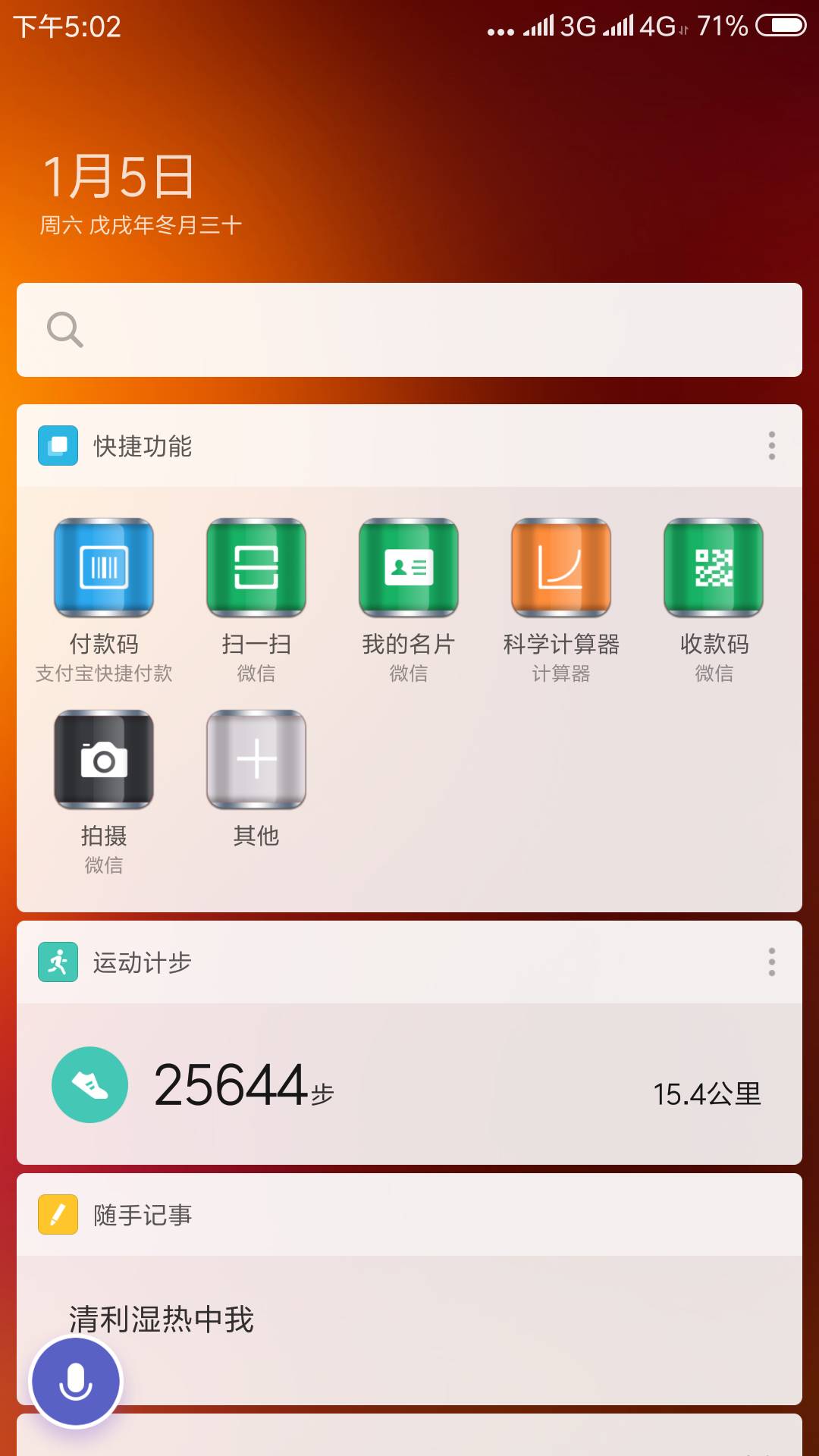Image resolution: width=819 pixels, height=1456 pixels.
Task: Add more shortcuts via 其他
Action: click(256, 760)
